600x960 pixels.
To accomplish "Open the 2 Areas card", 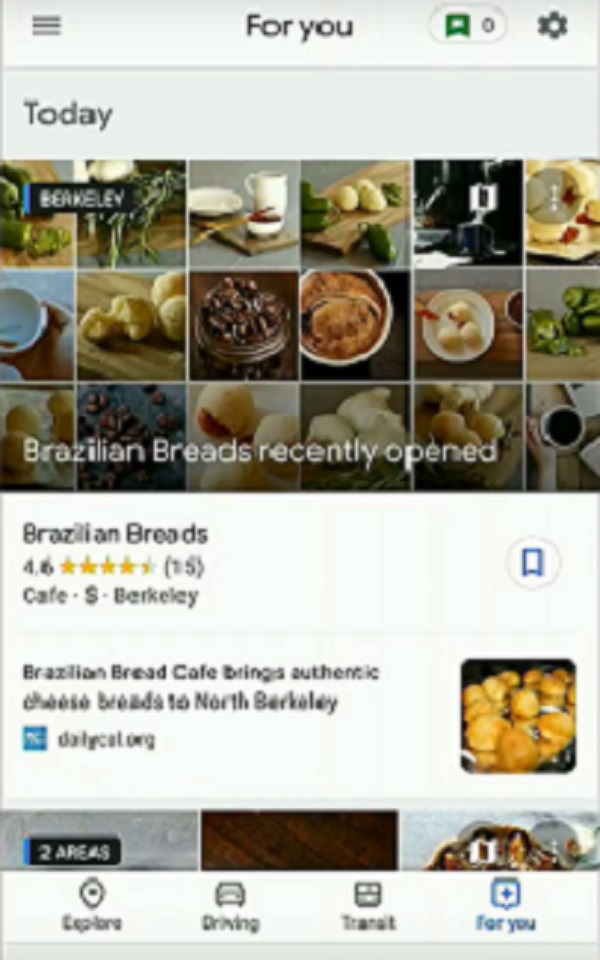I will point(100,842).
